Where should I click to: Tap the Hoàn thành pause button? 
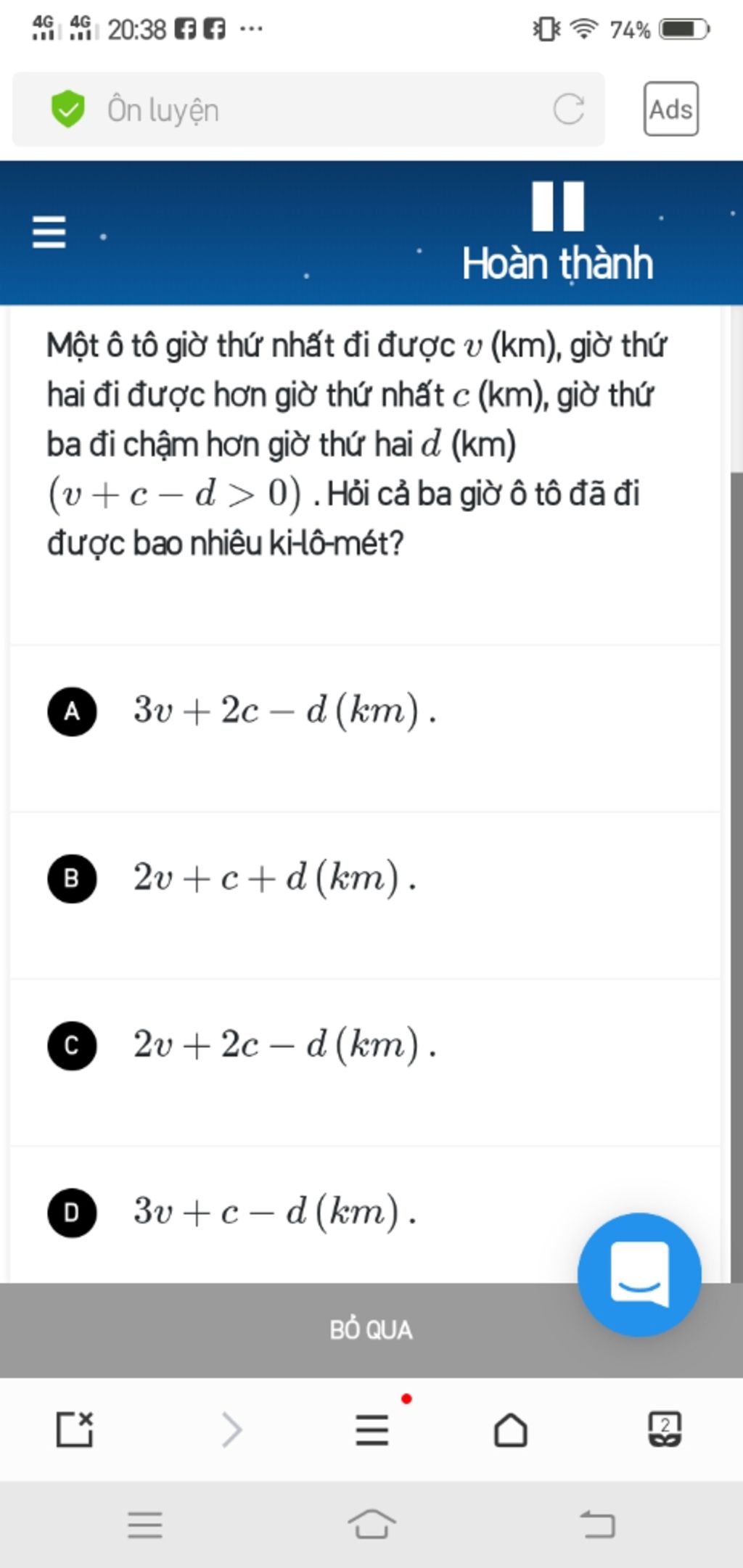(x=557, y=232)
